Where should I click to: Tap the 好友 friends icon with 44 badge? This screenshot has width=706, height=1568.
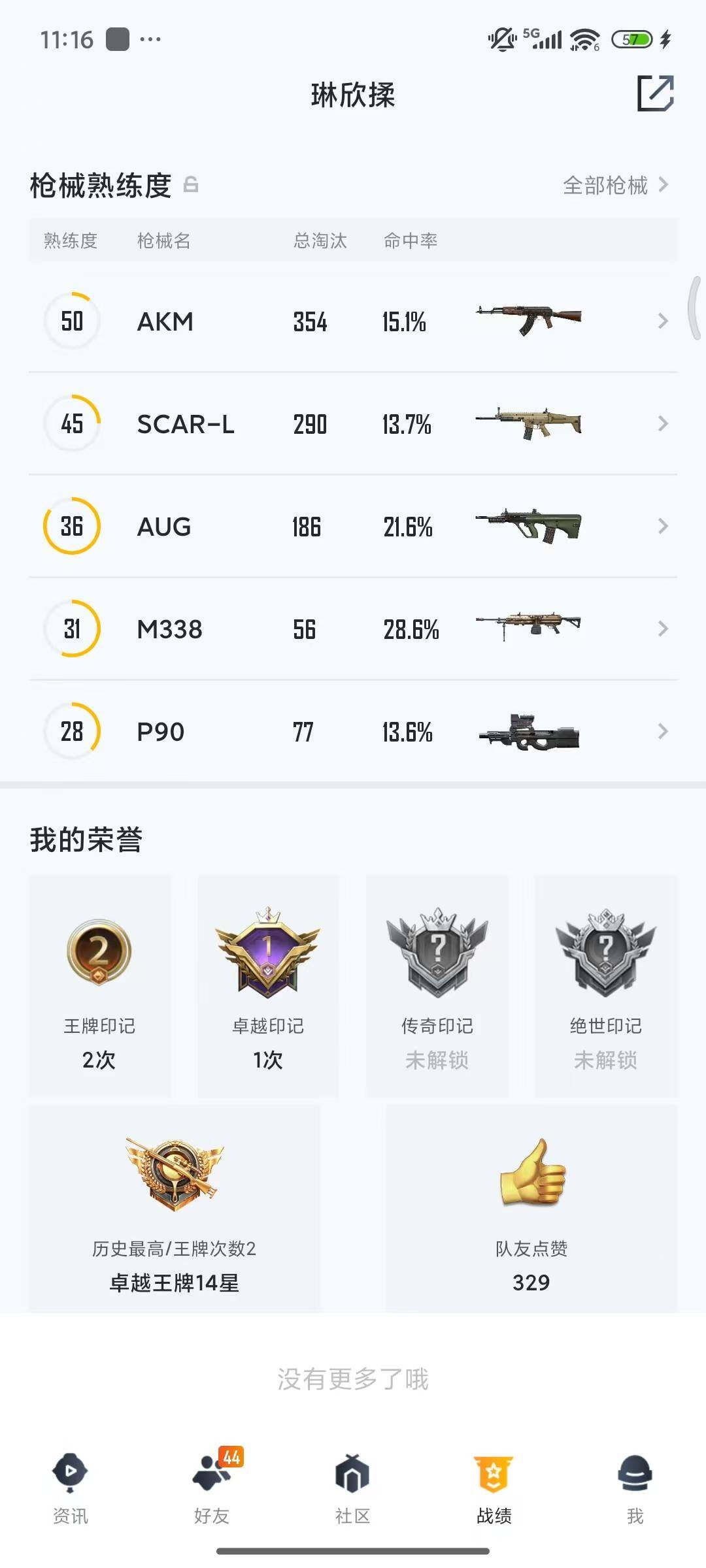(210, 1473)
